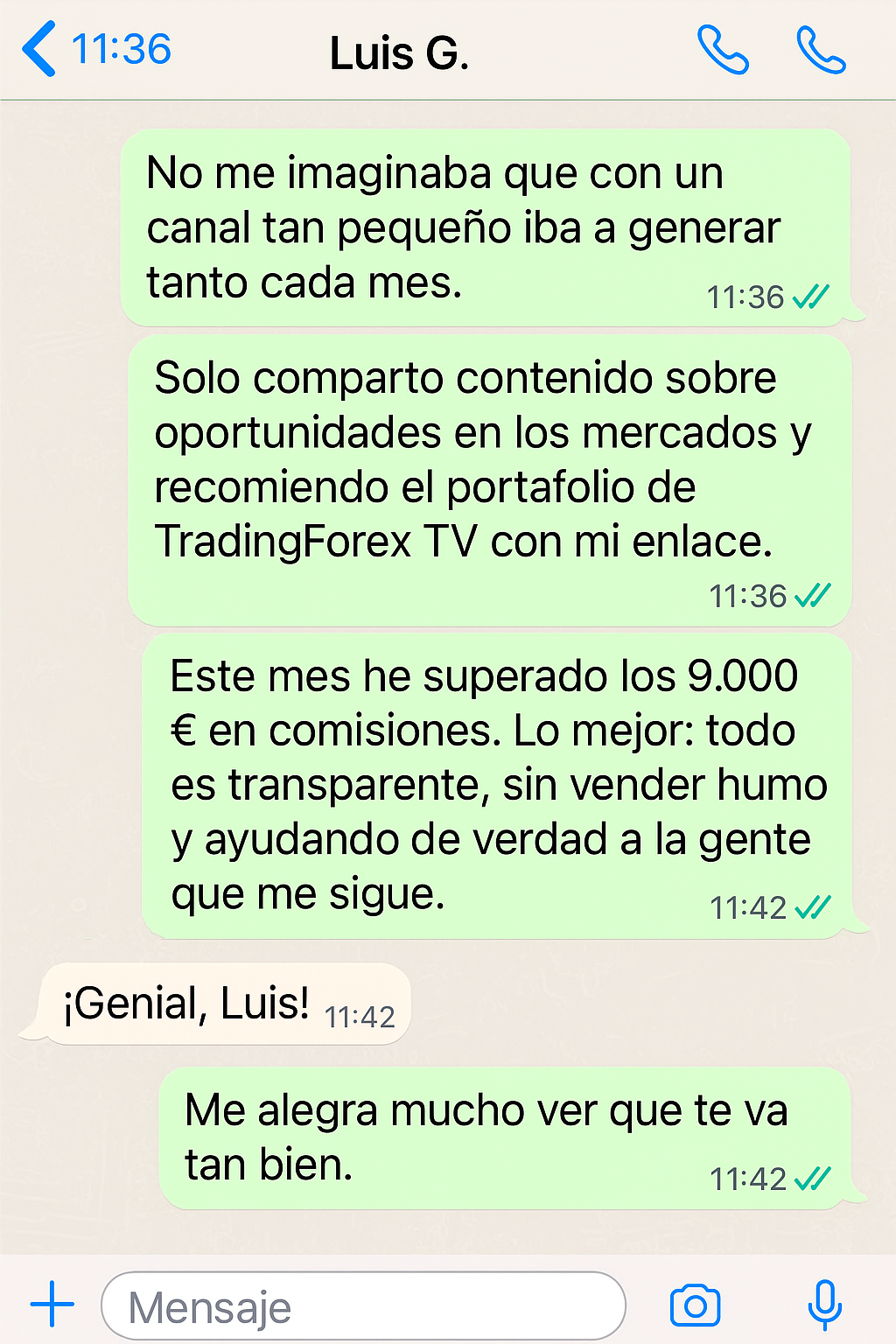Tap the 11:42 timestamp beside '¡Genial, Luis!'
896x1344 pixels.
pyautogui.click(x=360, y=1015)
